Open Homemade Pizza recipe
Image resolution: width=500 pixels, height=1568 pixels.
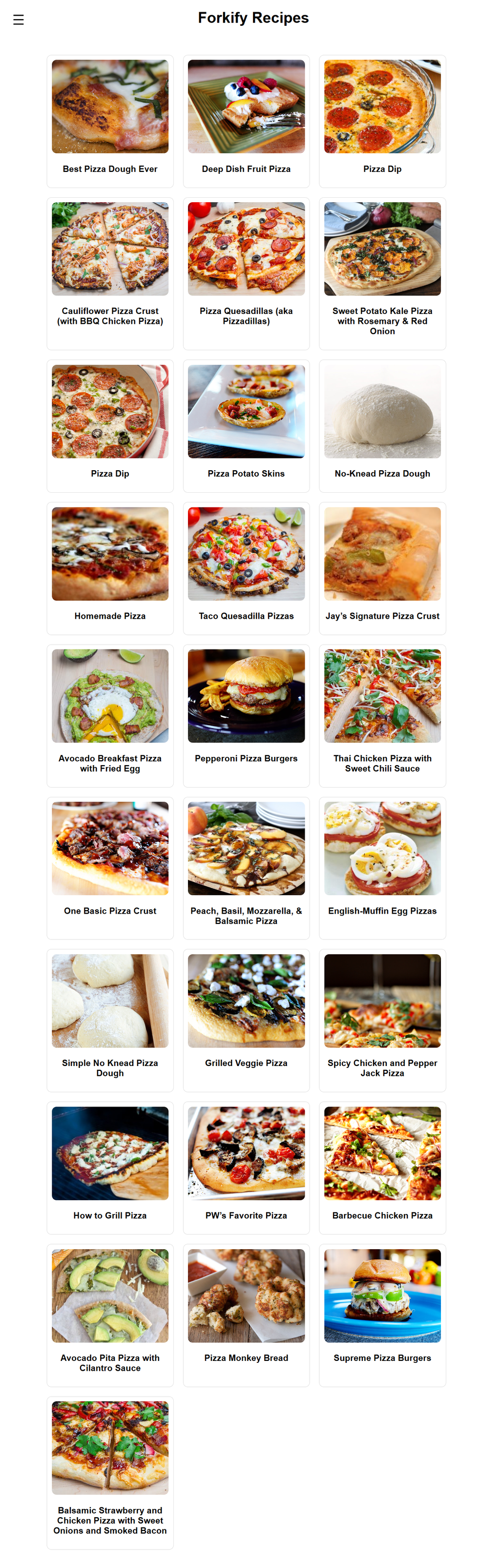tap(110, 568)
